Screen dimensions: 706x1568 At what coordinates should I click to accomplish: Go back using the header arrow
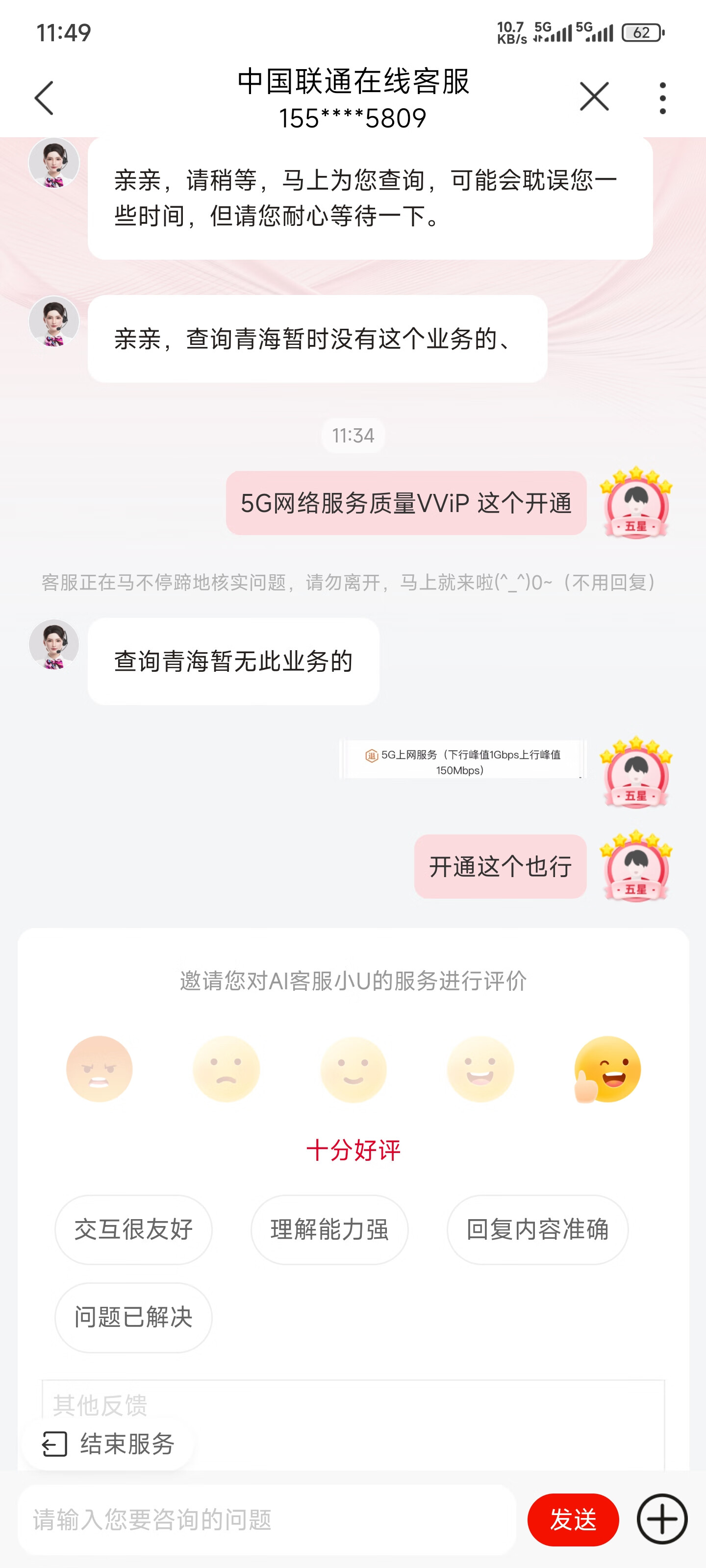(x=44, y=98)
